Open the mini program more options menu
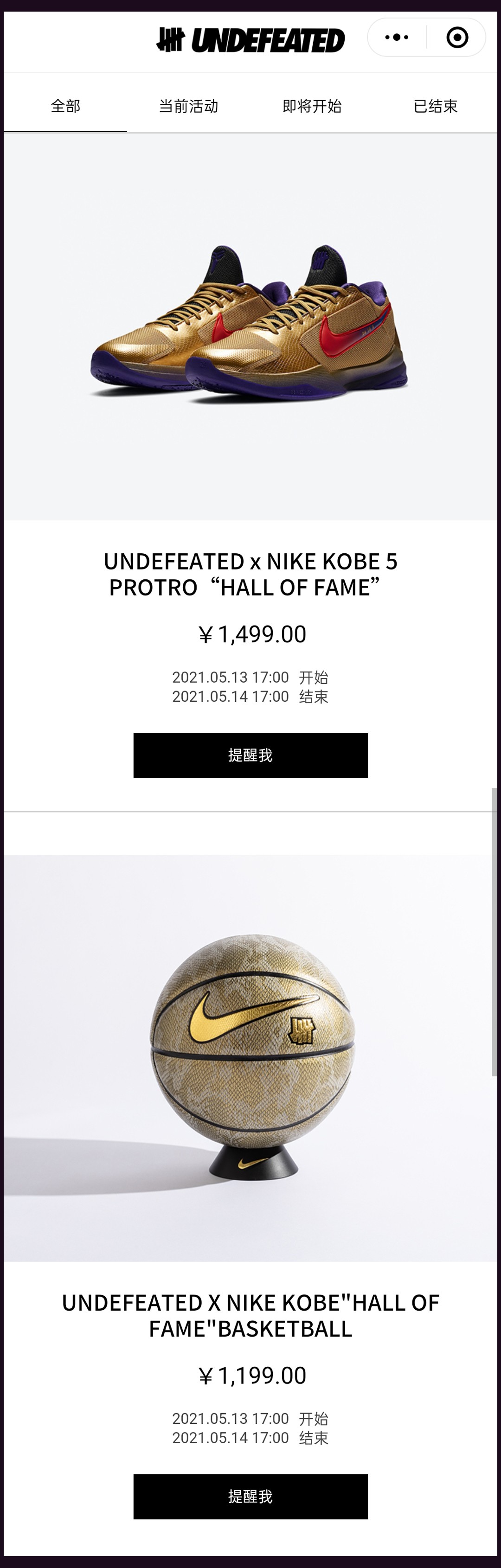This screenshot has height=1568, width=501. [397, 38]
